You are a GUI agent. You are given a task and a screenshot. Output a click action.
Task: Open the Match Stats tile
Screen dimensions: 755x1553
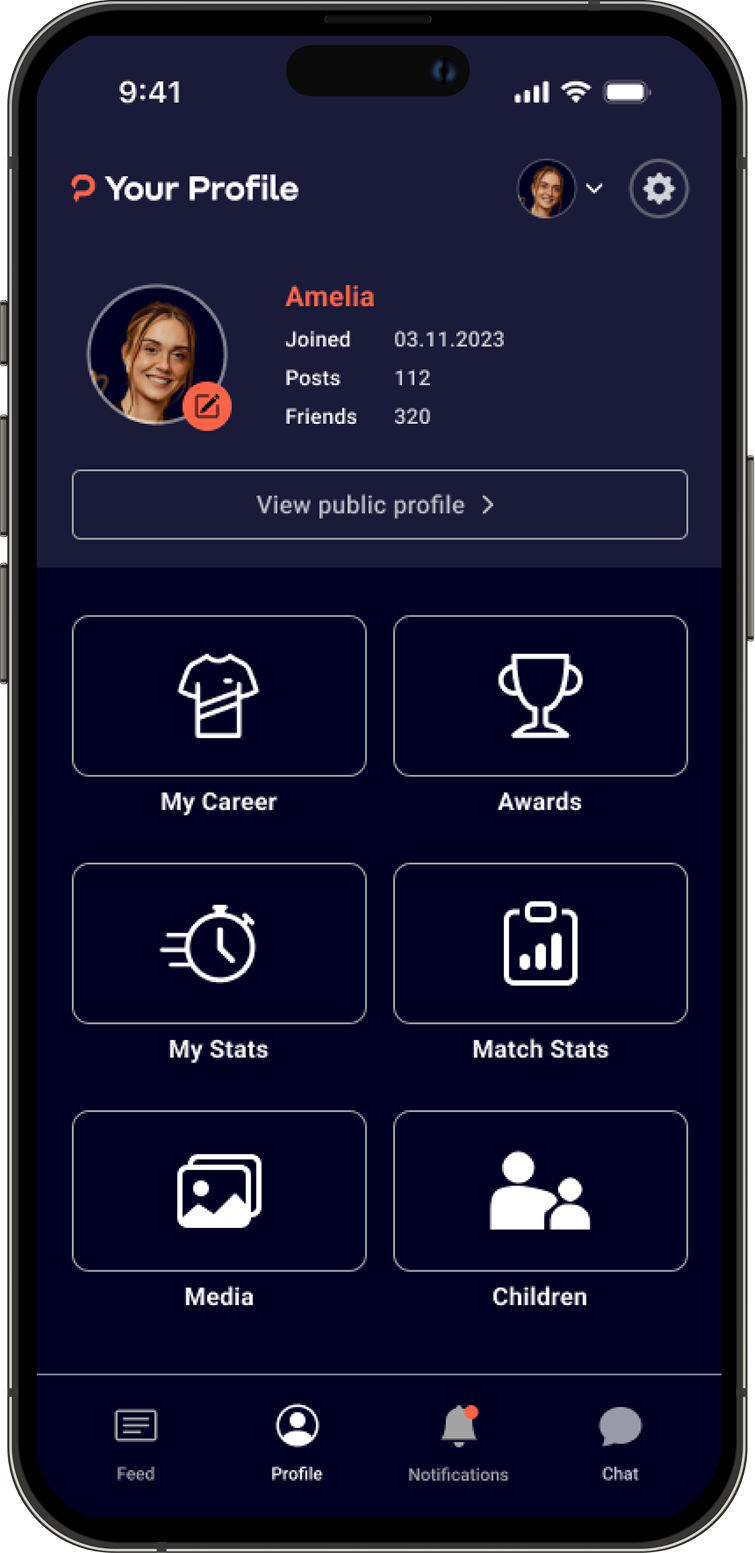[x=540, y=943]
